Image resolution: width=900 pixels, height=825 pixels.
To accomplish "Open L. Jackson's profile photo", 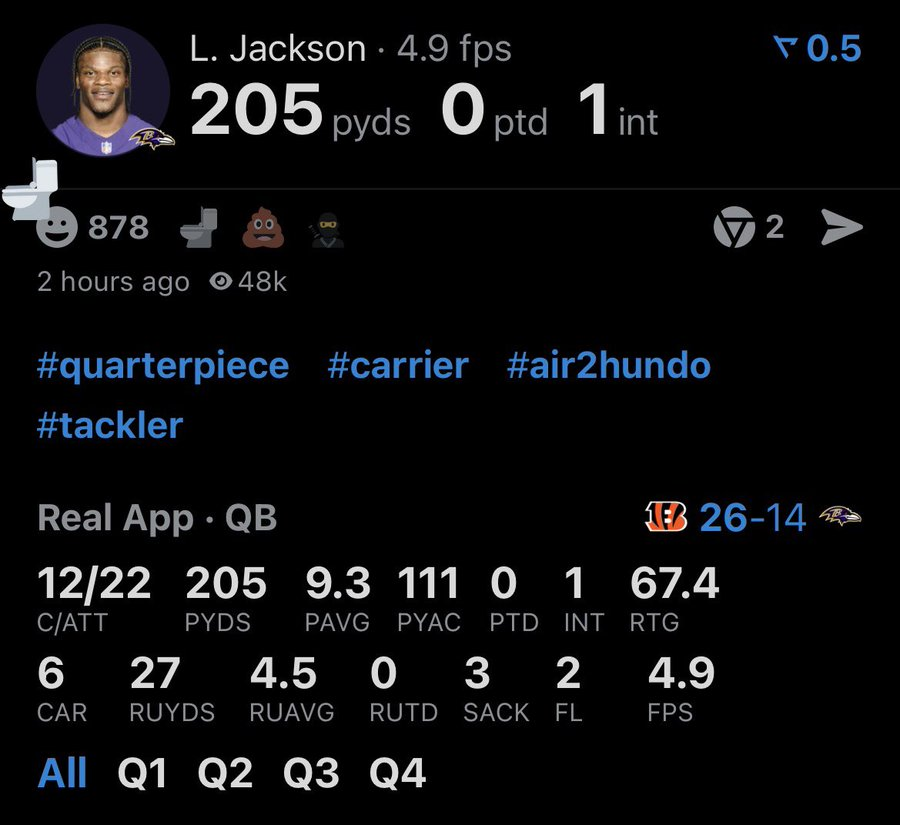I will pos(101,92).
